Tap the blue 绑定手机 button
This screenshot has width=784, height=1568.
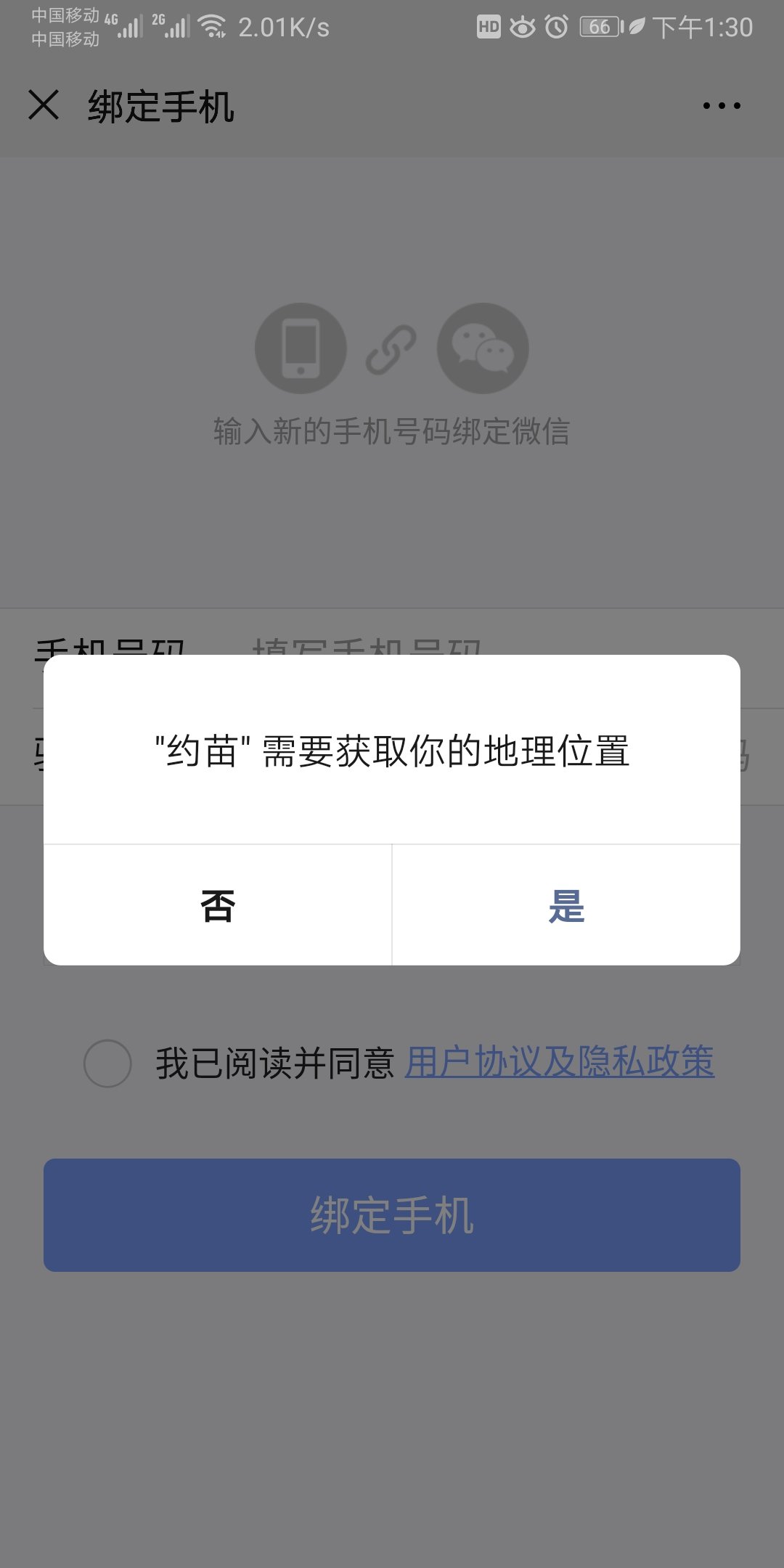[x=392, y=1214]
